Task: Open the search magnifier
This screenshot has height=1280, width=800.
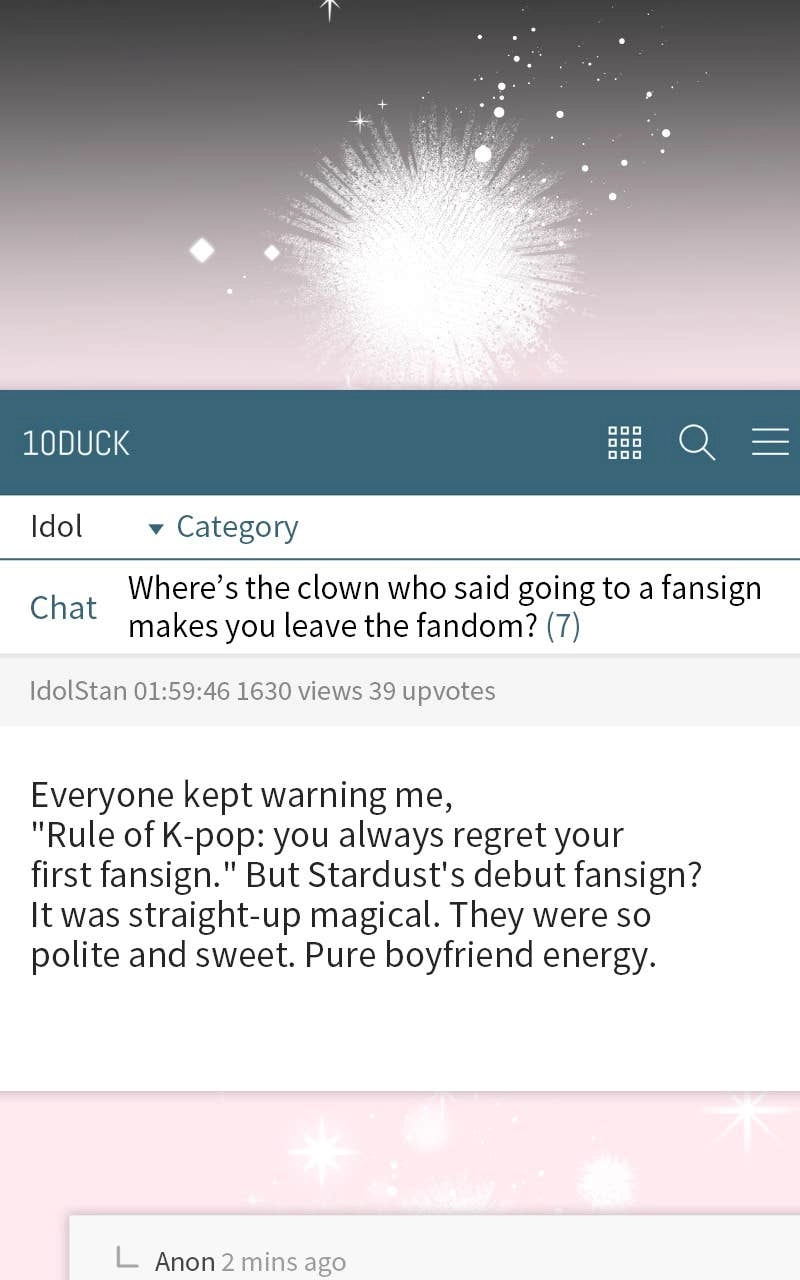Action: pyautogui.click(x=697, y=442)
